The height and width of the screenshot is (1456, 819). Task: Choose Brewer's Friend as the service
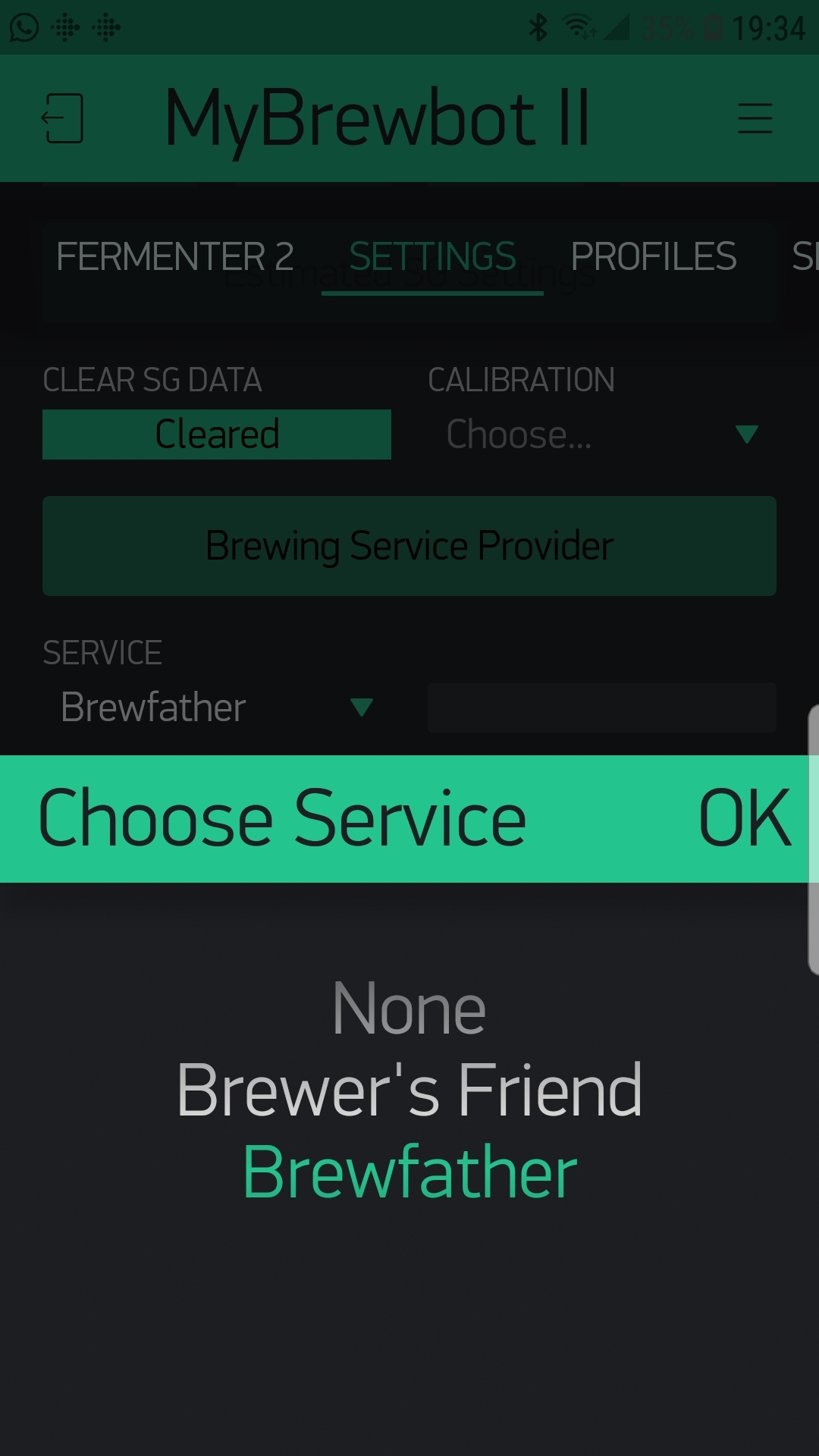(409, 1090)
